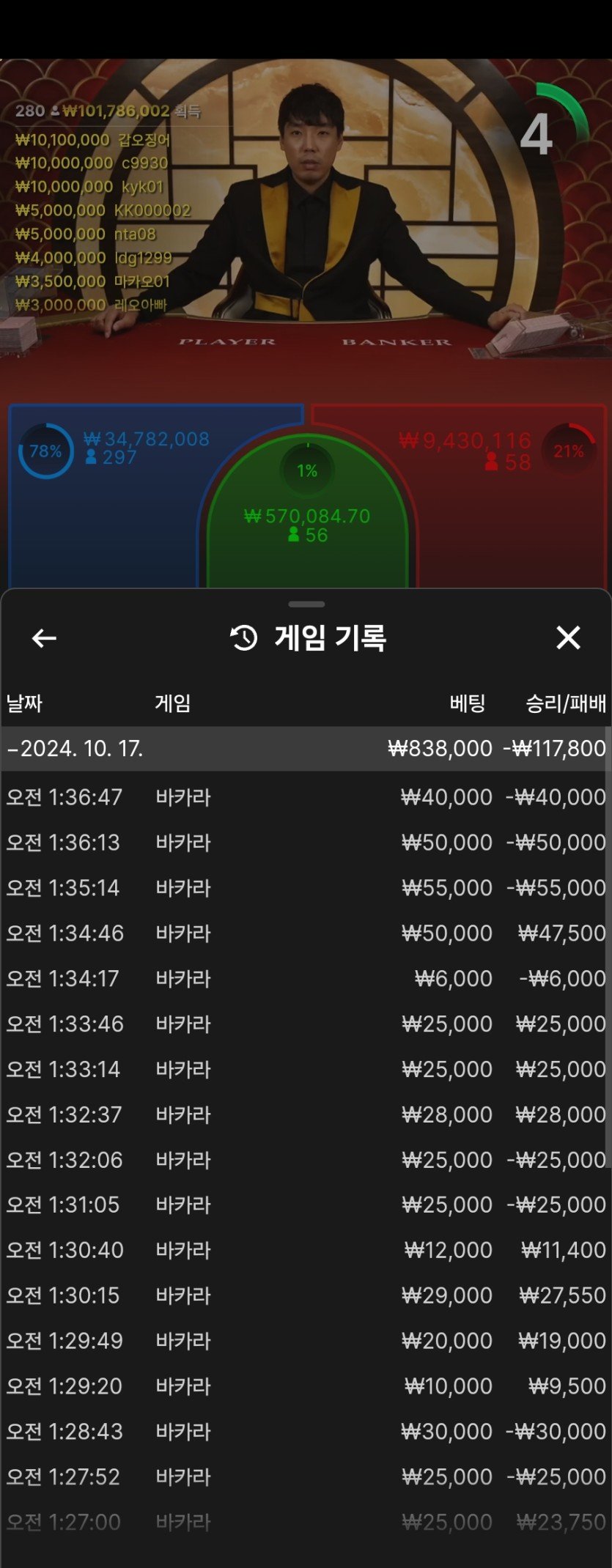
Task: View the 1:28:43 round with the ₩30,000 loss
Action: click(x=305, y=1432)
